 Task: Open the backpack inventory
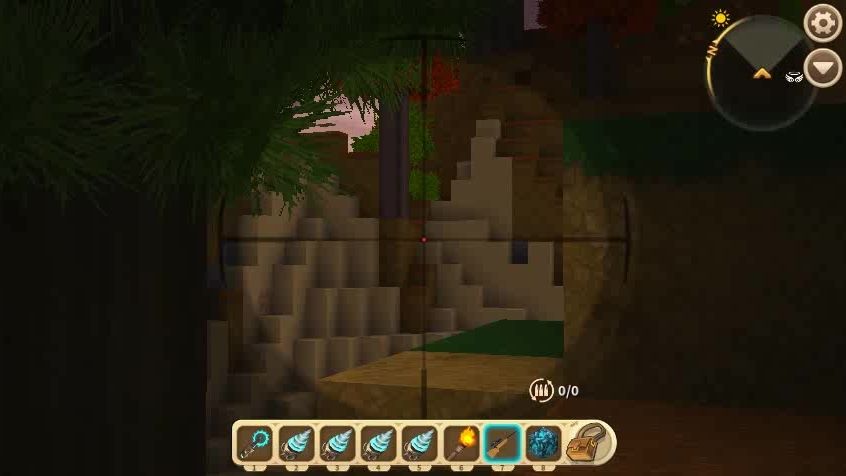pos(587,442)
